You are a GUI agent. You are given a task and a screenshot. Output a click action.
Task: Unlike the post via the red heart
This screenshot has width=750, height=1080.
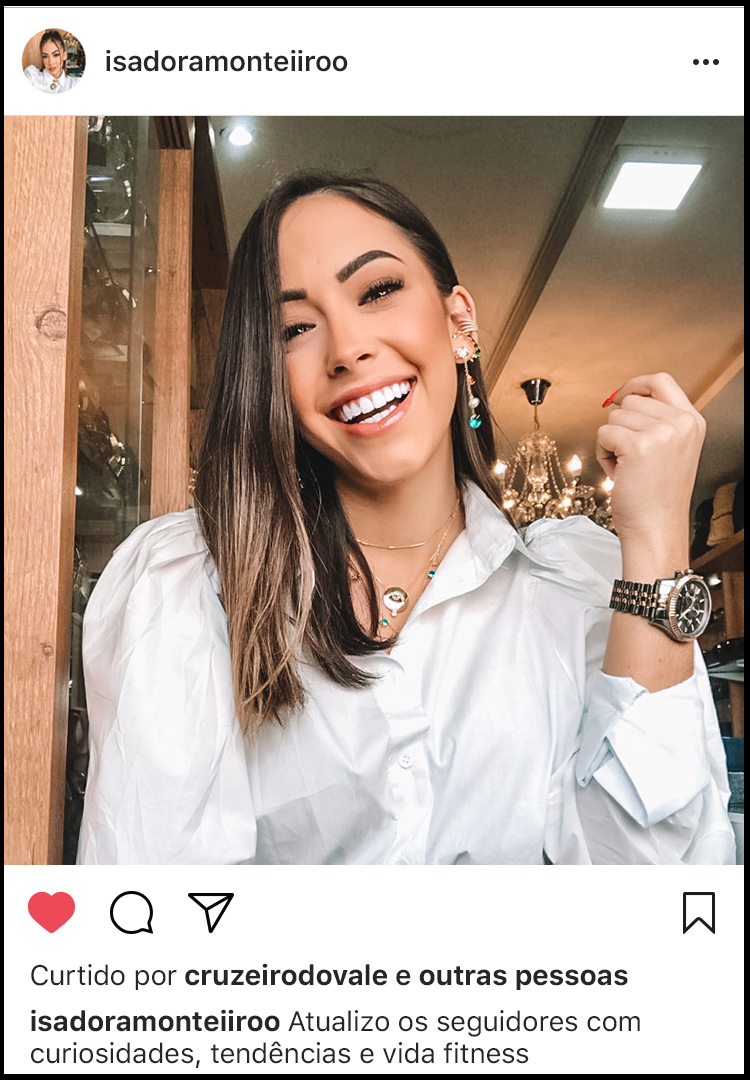[x=51, y=912]
